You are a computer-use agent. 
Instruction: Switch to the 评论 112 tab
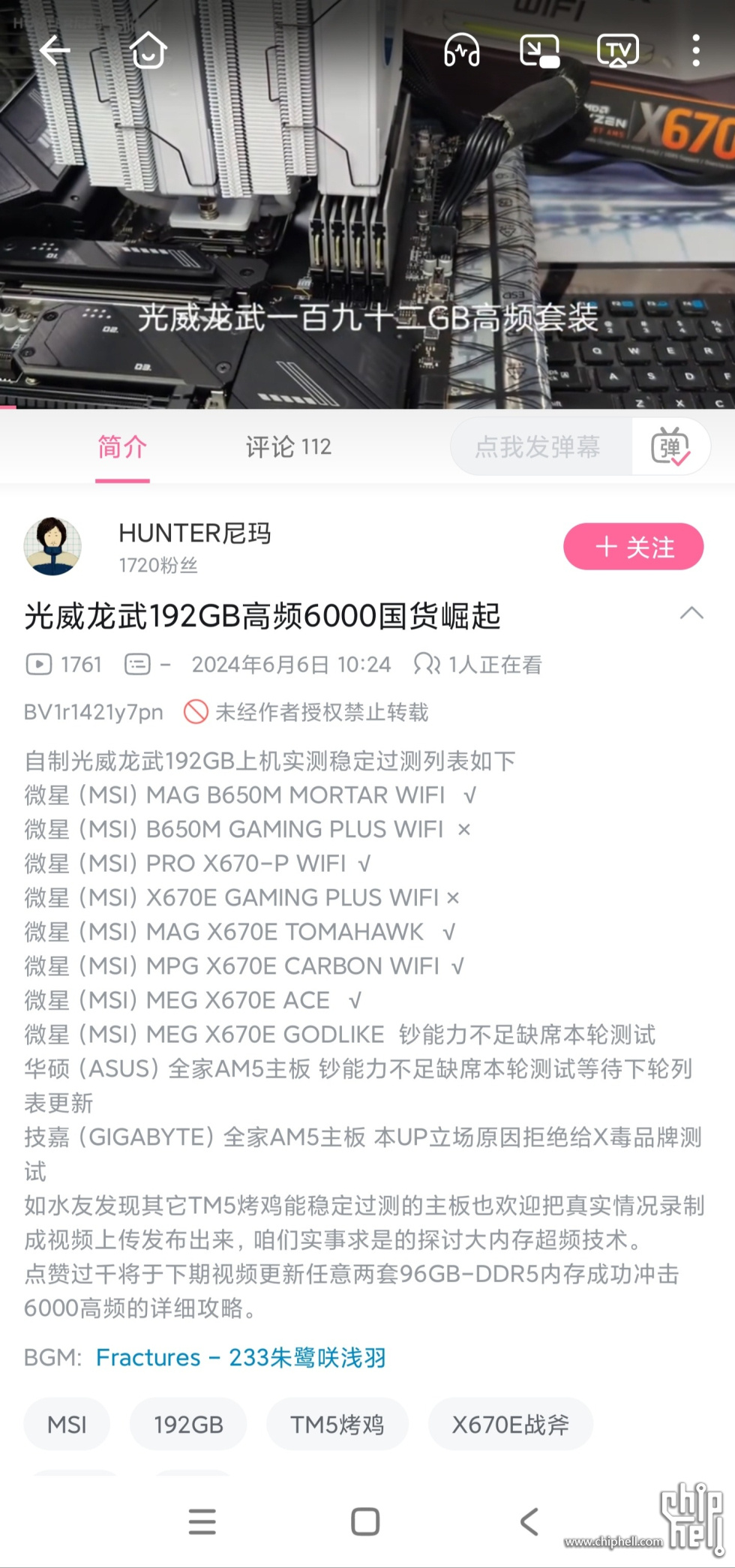pos(288,447)
